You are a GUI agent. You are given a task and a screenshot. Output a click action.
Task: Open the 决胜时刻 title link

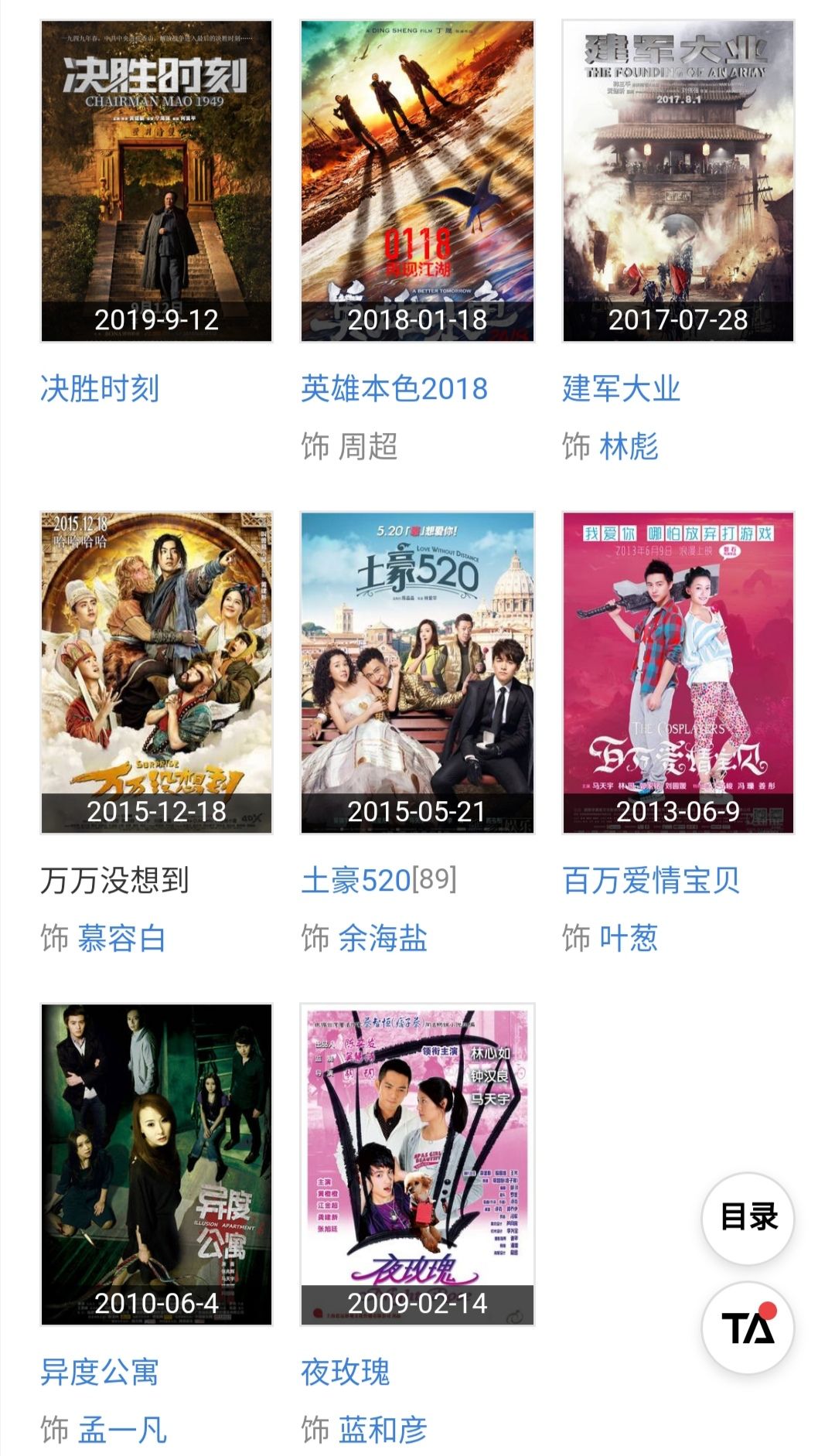coord(100,388)
